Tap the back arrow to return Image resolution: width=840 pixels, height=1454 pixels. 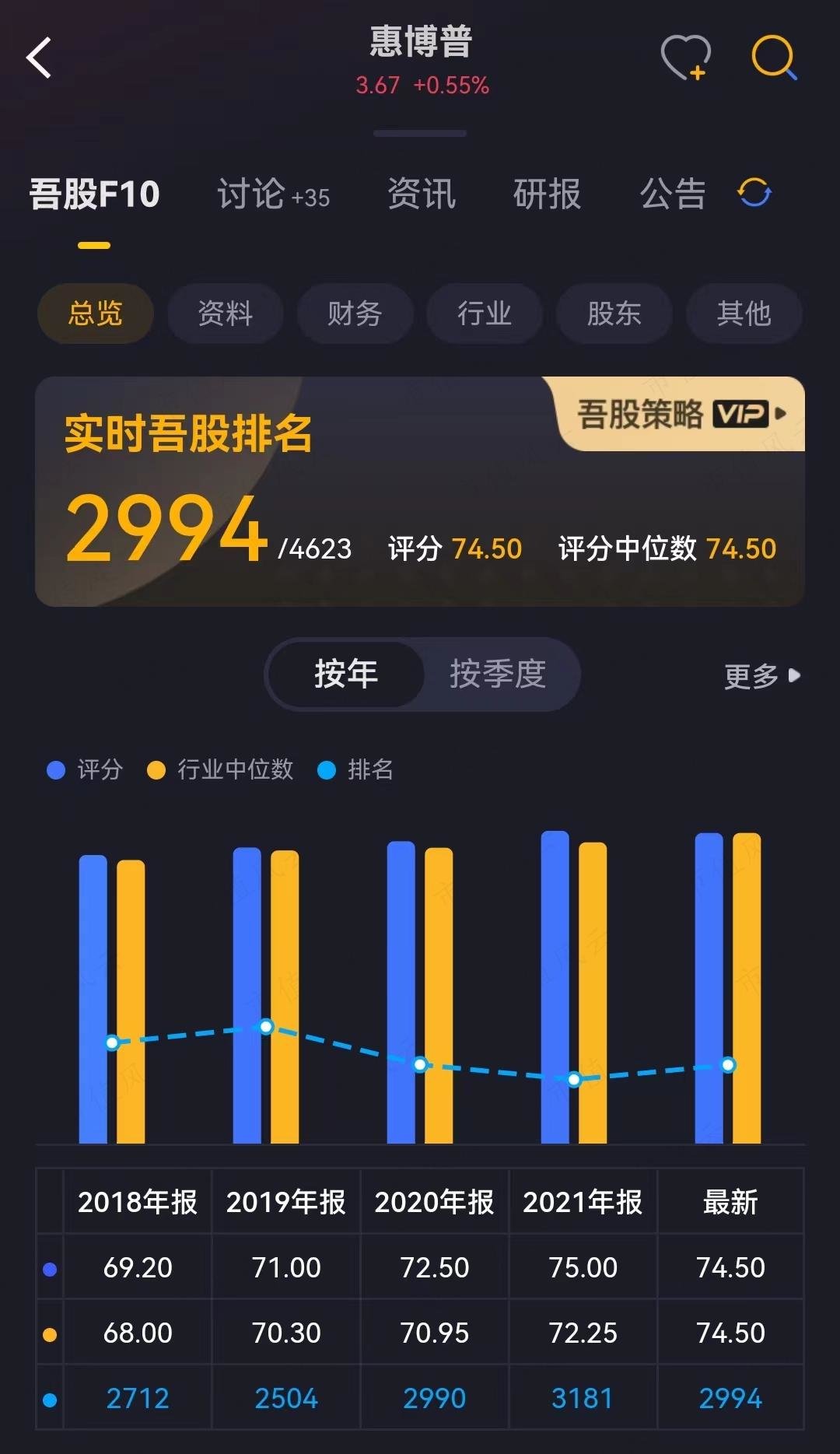coord(40,58)
